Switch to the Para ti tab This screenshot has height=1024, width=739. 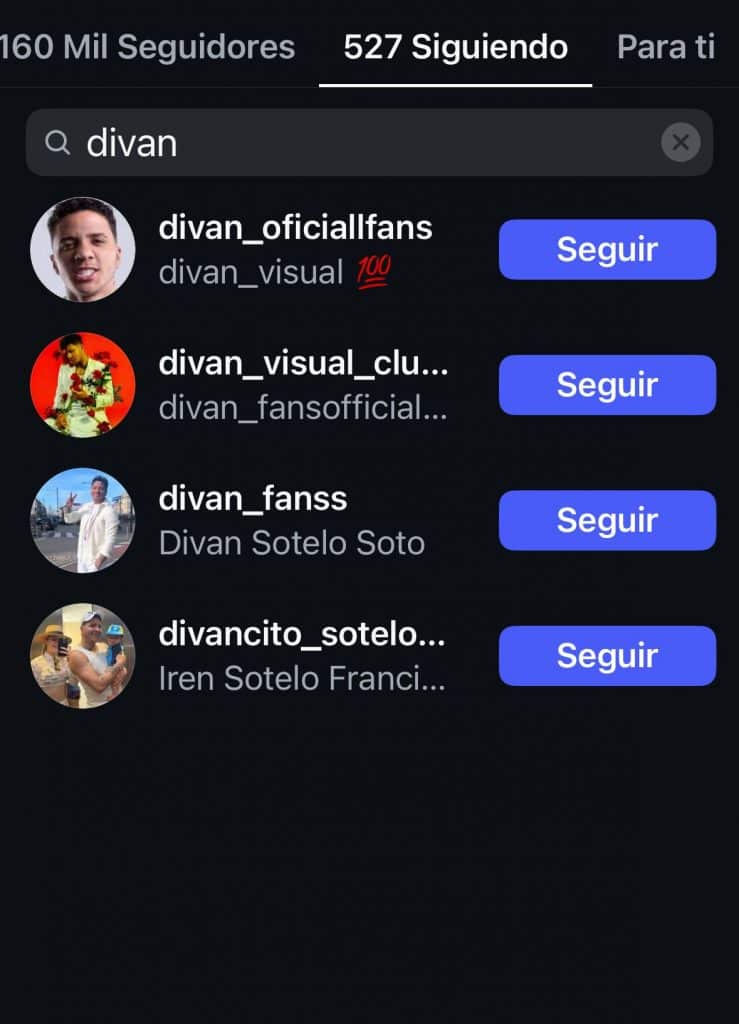click(666, 47)
